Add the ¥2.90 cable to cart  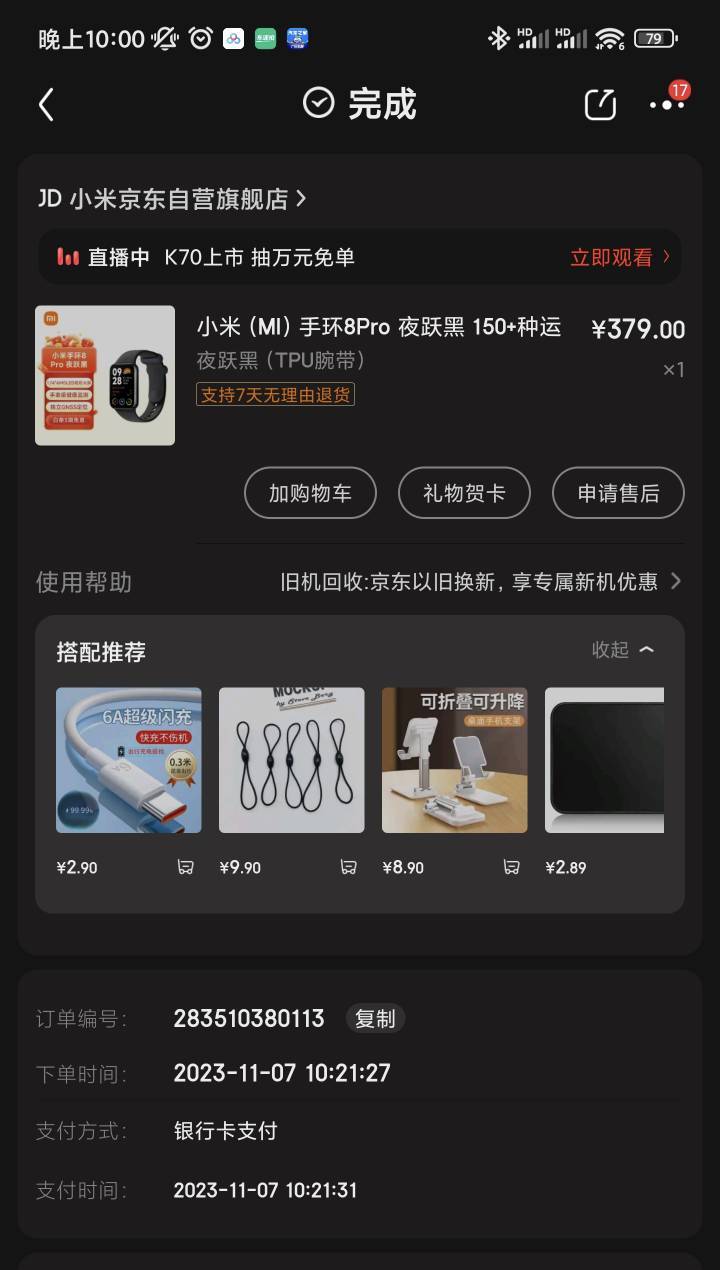click(186, 867)
